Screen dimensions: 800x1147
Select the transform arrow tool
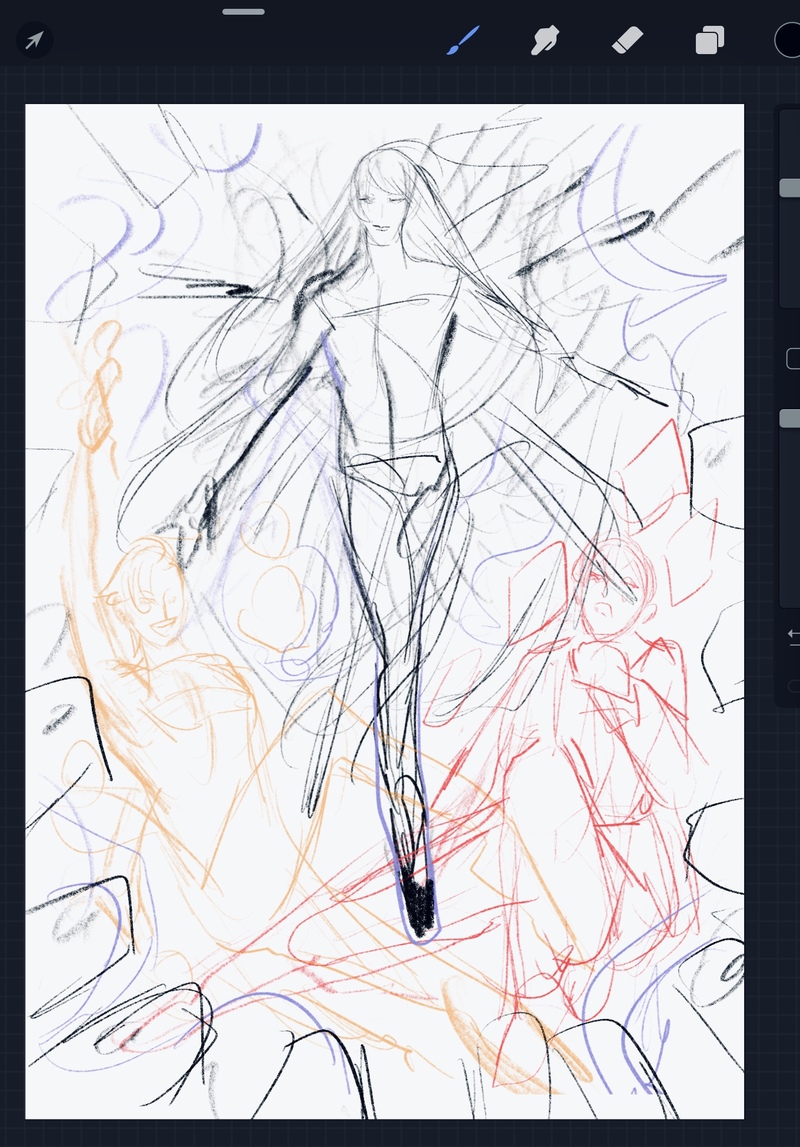pyautogui.click(x=35, y=41)
